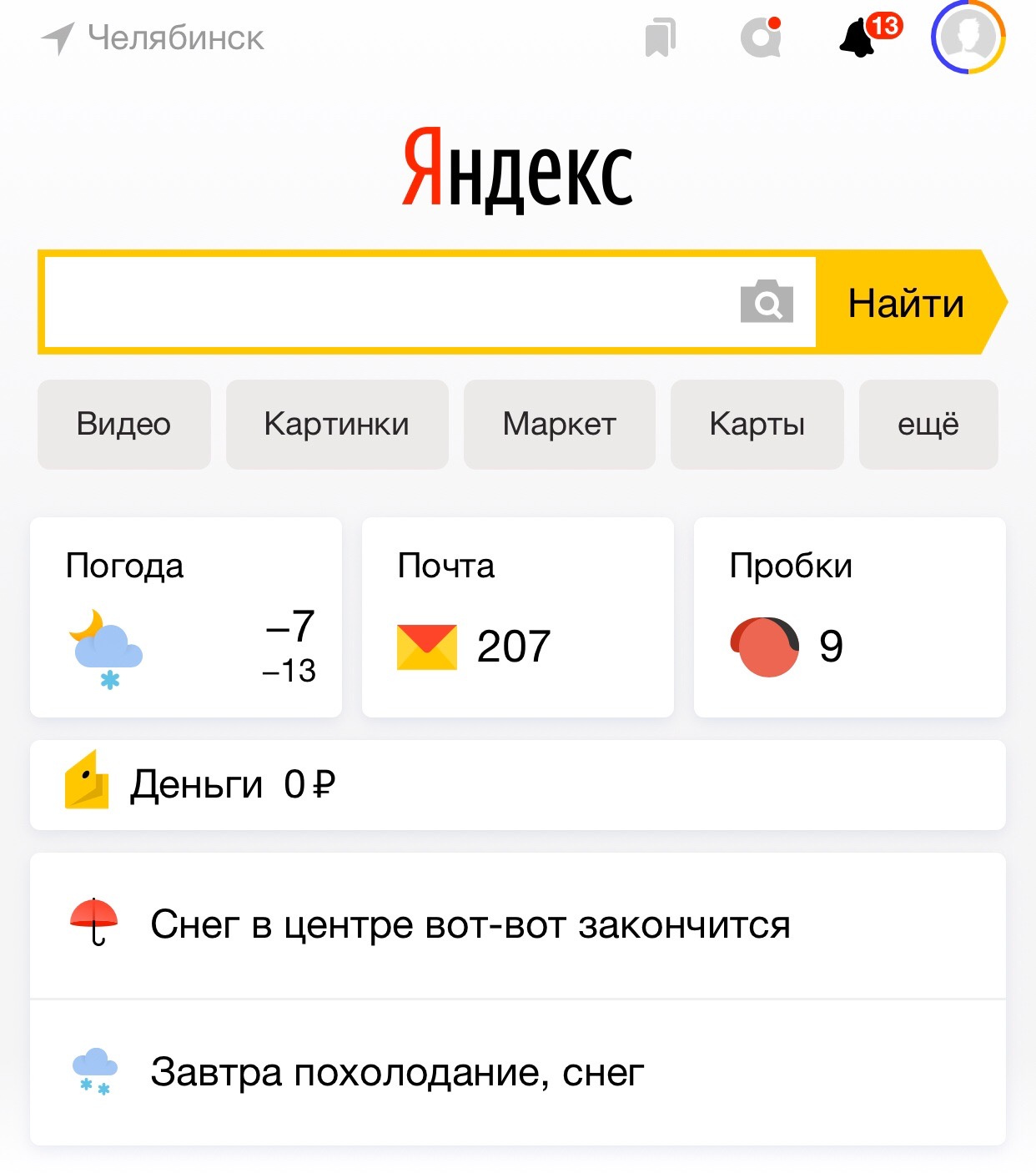Open Карты
This screenshot has width=1036, height=1173.
(757, 424)
